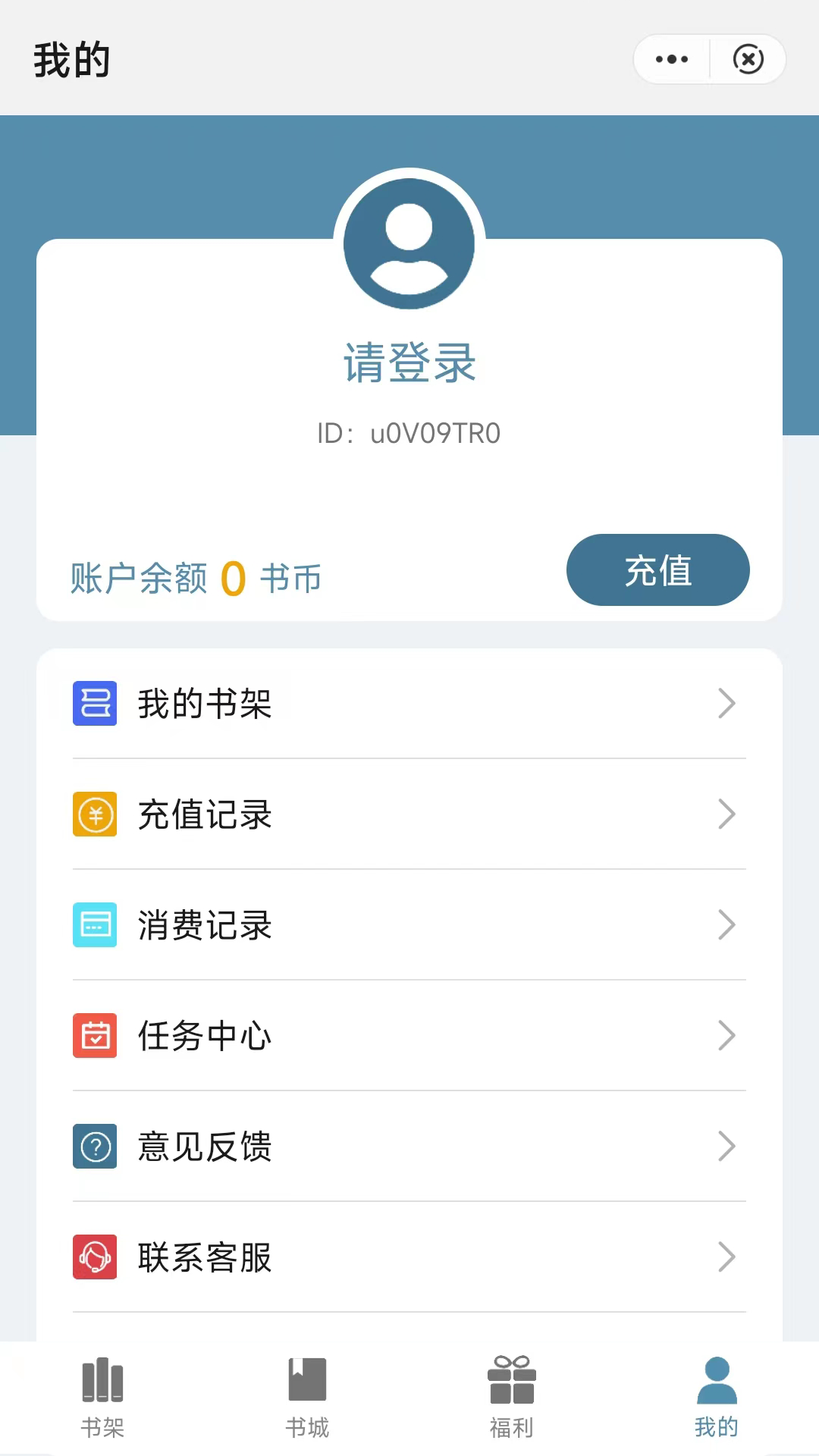Image resolution: width=819 pixels, height=1456 pixels.
Task: Click the 联系客服 headset icon
Action: click(x=94, y=1258)
